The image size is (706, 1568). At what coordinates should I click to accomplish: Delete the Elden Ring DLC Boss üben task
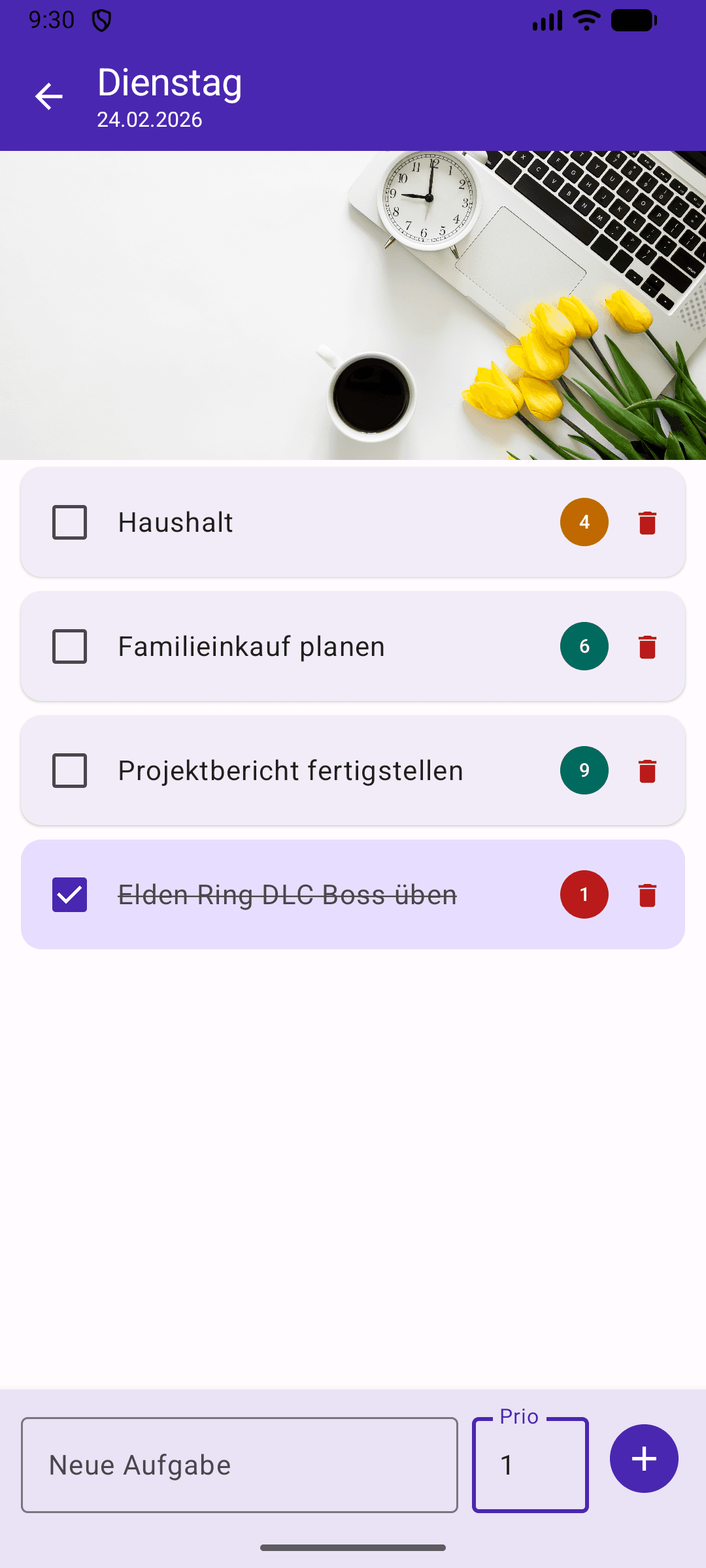pos(647,894)
